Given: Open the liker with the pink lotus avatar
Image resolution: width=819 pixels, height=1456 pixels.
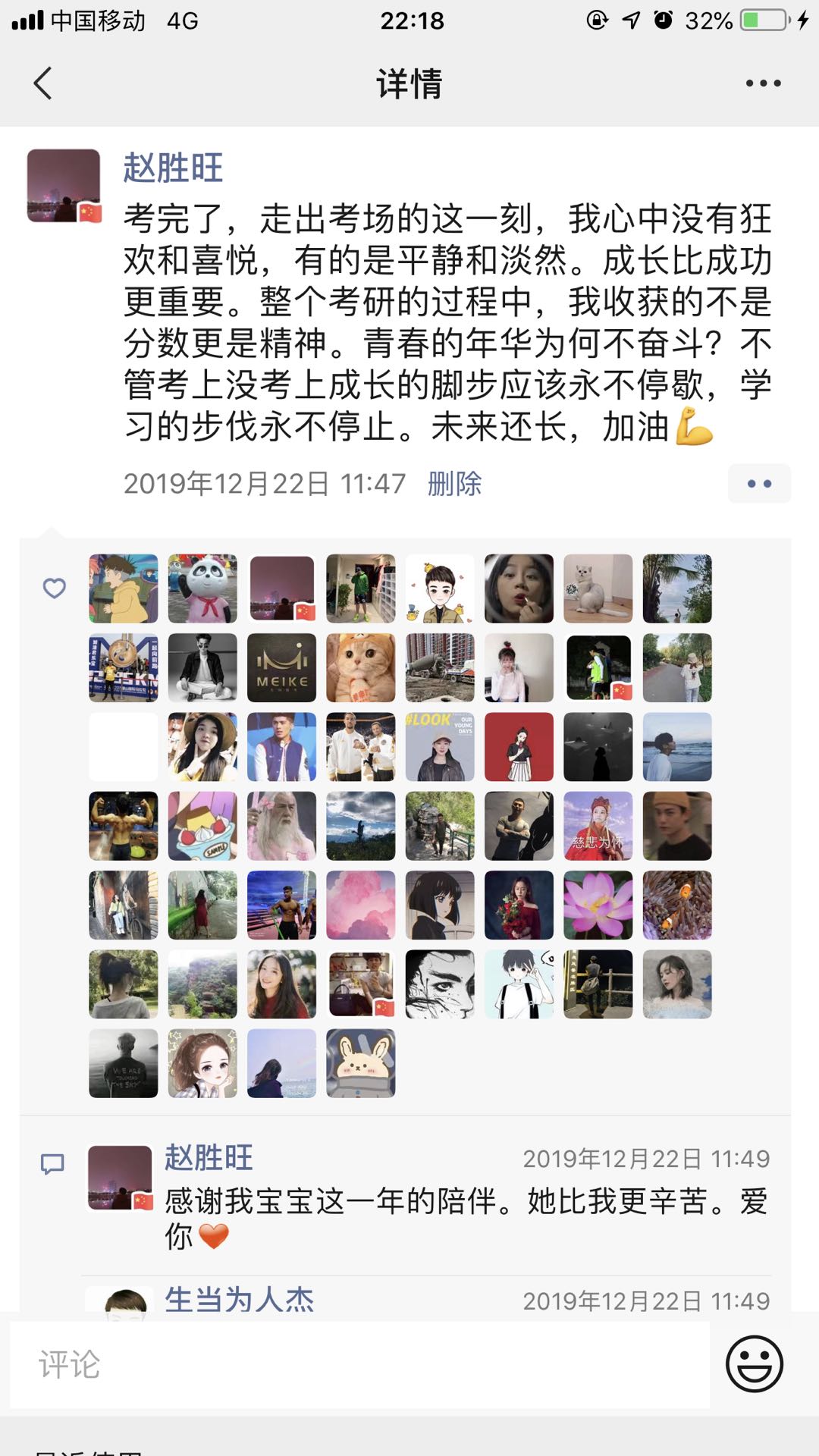Looking at the screenshot, I should (598, 905).
